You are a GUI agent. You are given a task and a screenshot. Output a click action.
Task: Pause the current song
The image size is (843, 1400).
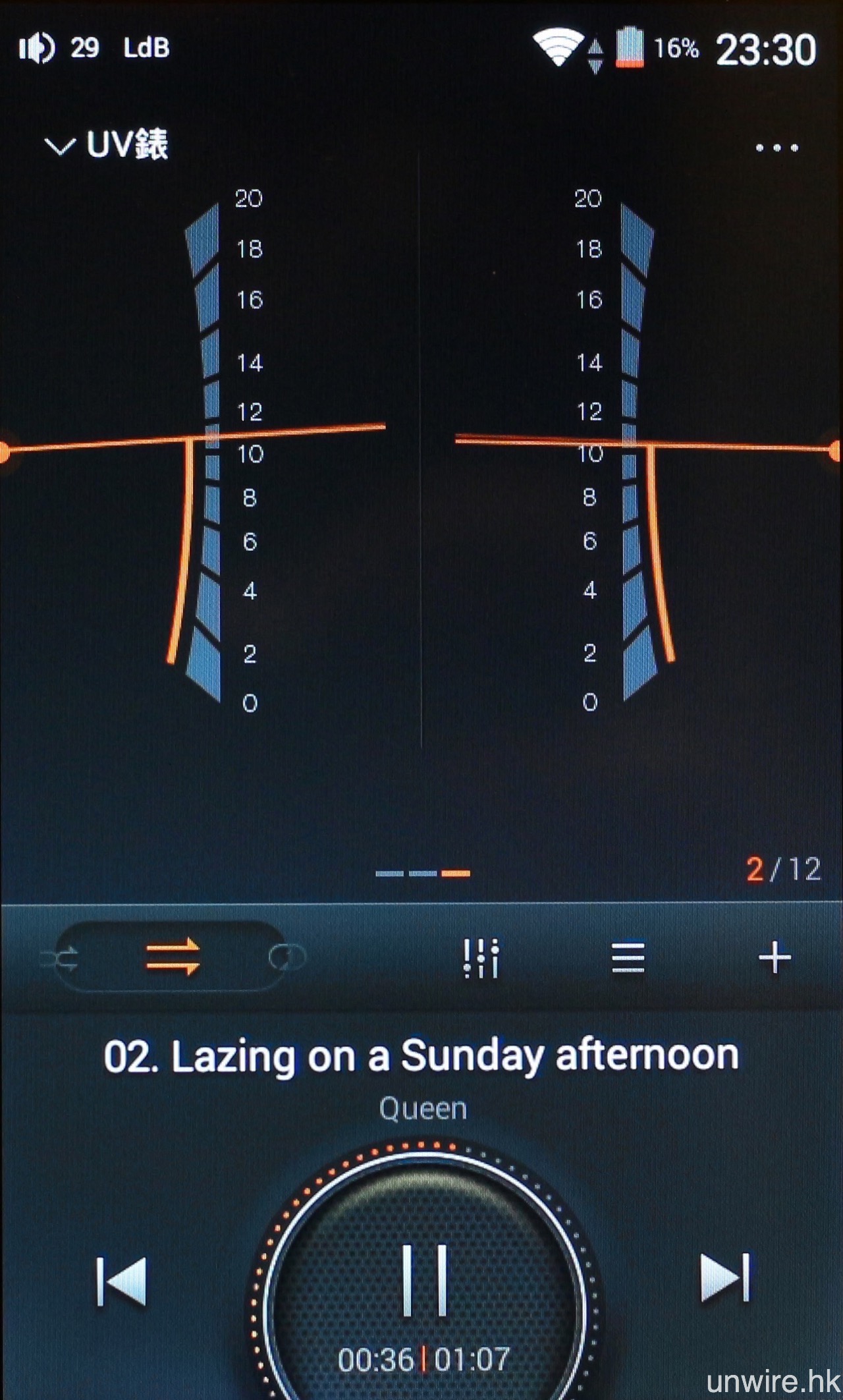click(425, 1281)
